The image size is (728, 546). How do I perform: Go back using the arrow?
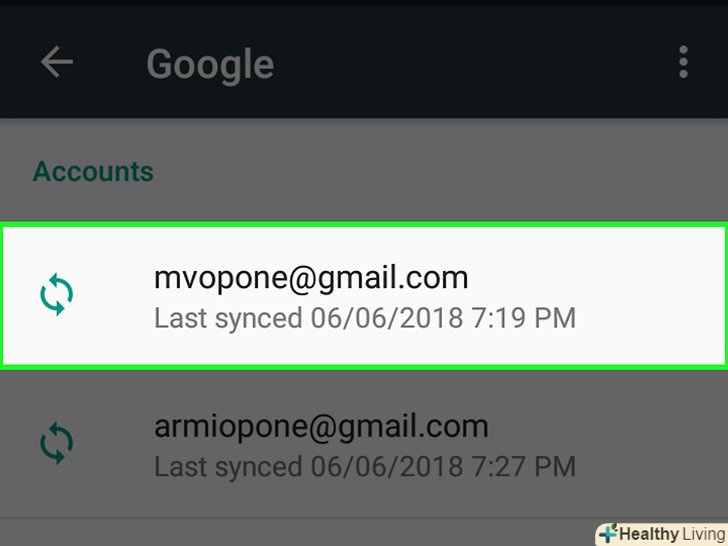tap(57, 63)
